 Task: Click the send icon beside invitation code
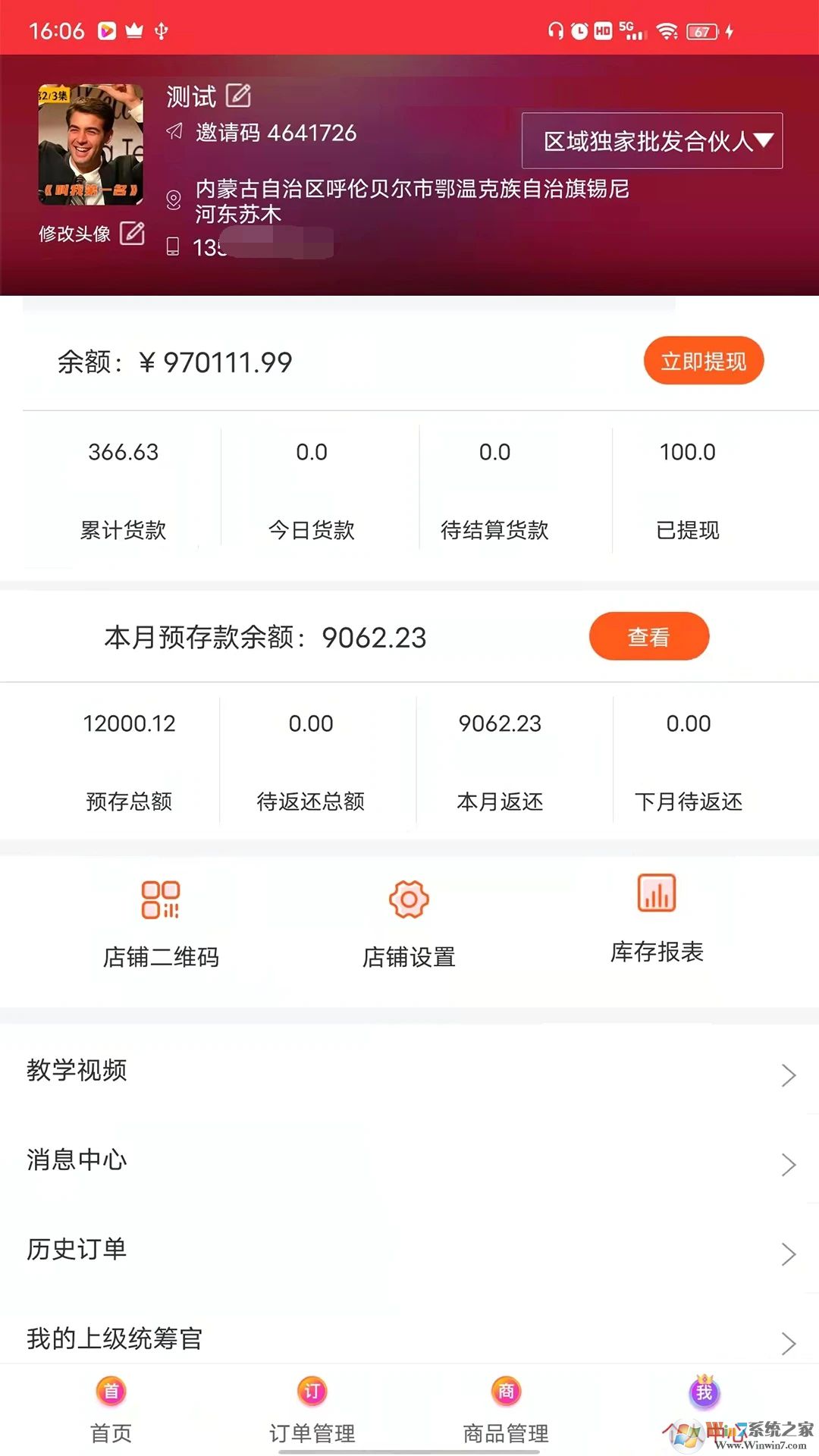173,133
